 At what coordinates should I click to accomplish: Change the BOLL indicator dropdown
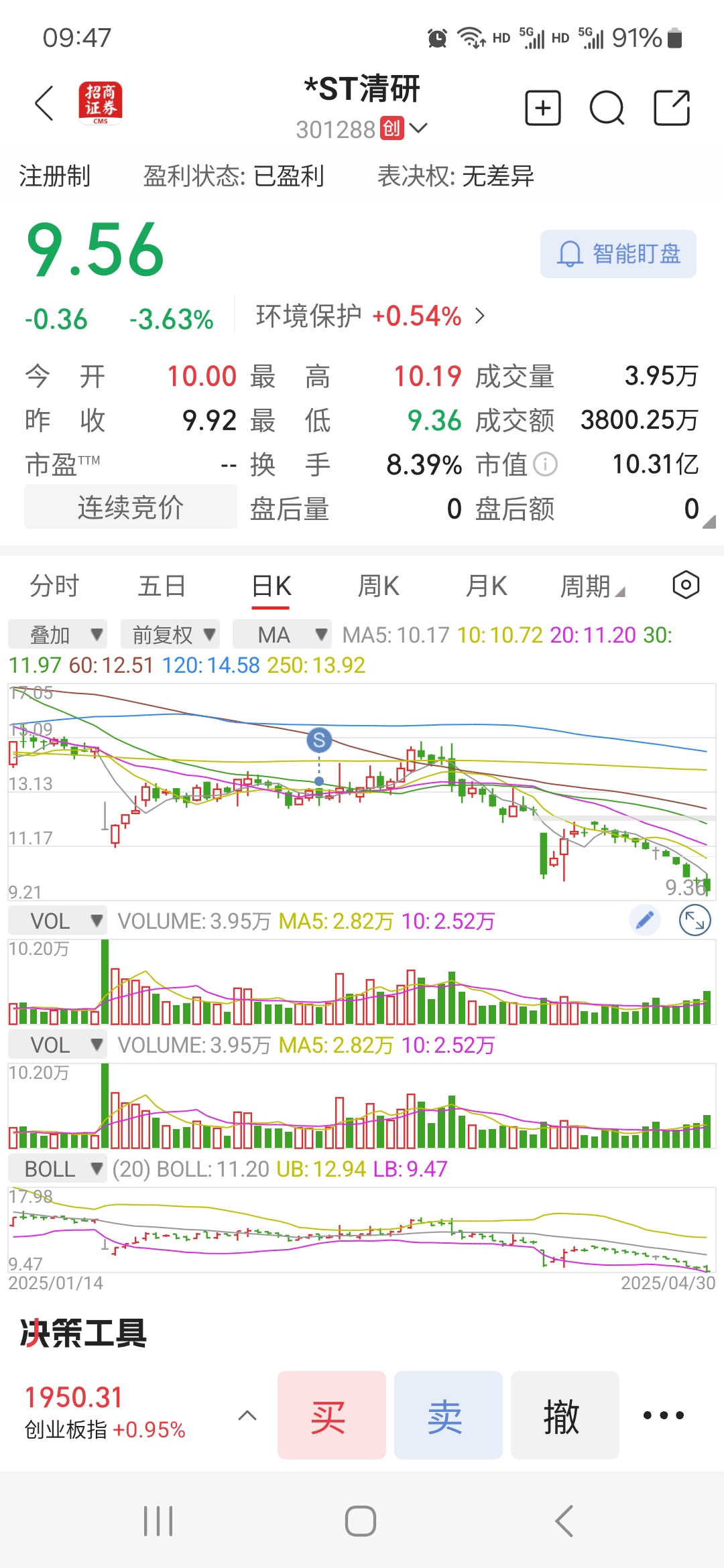coord(58,1169)
